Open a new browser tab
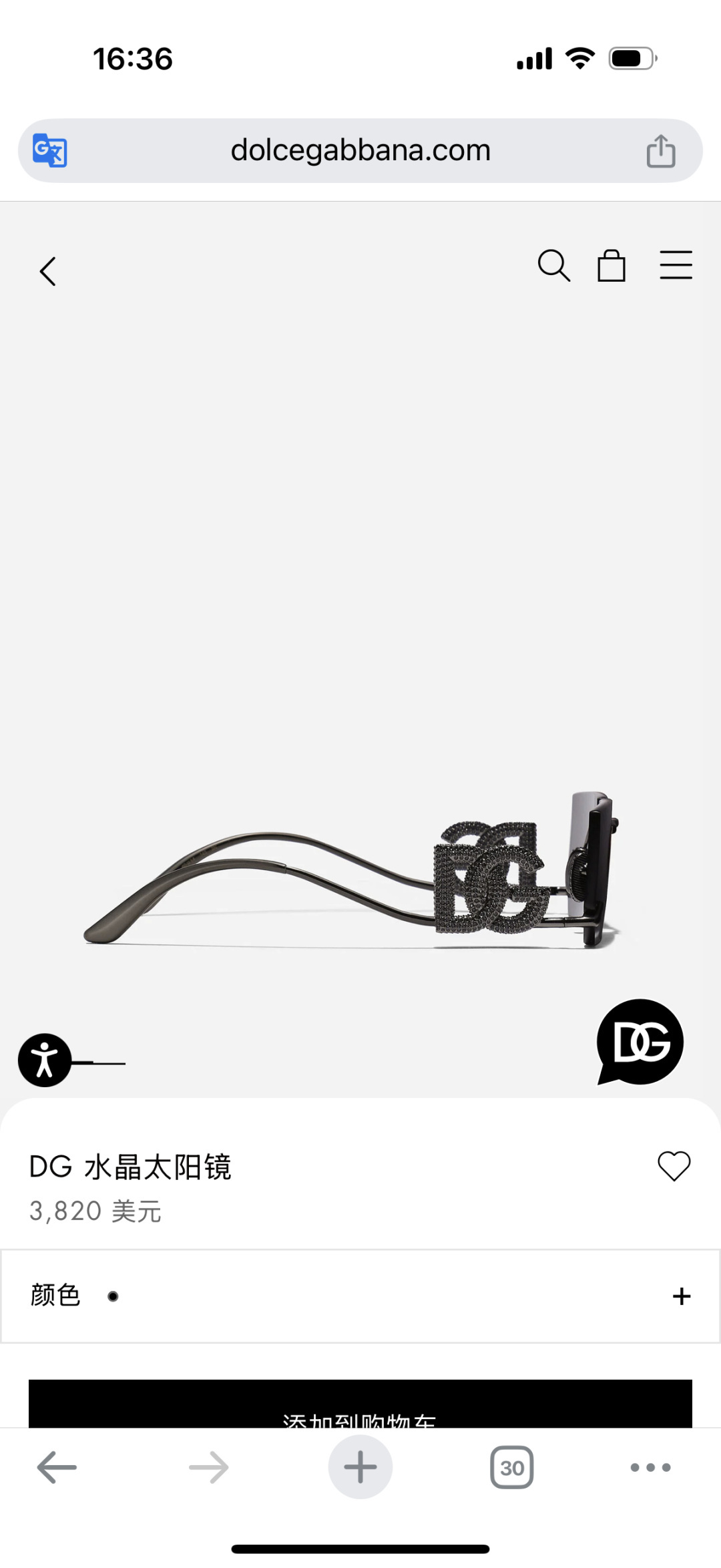Viewport: 721px width, 1568px height. [360, 1468]
